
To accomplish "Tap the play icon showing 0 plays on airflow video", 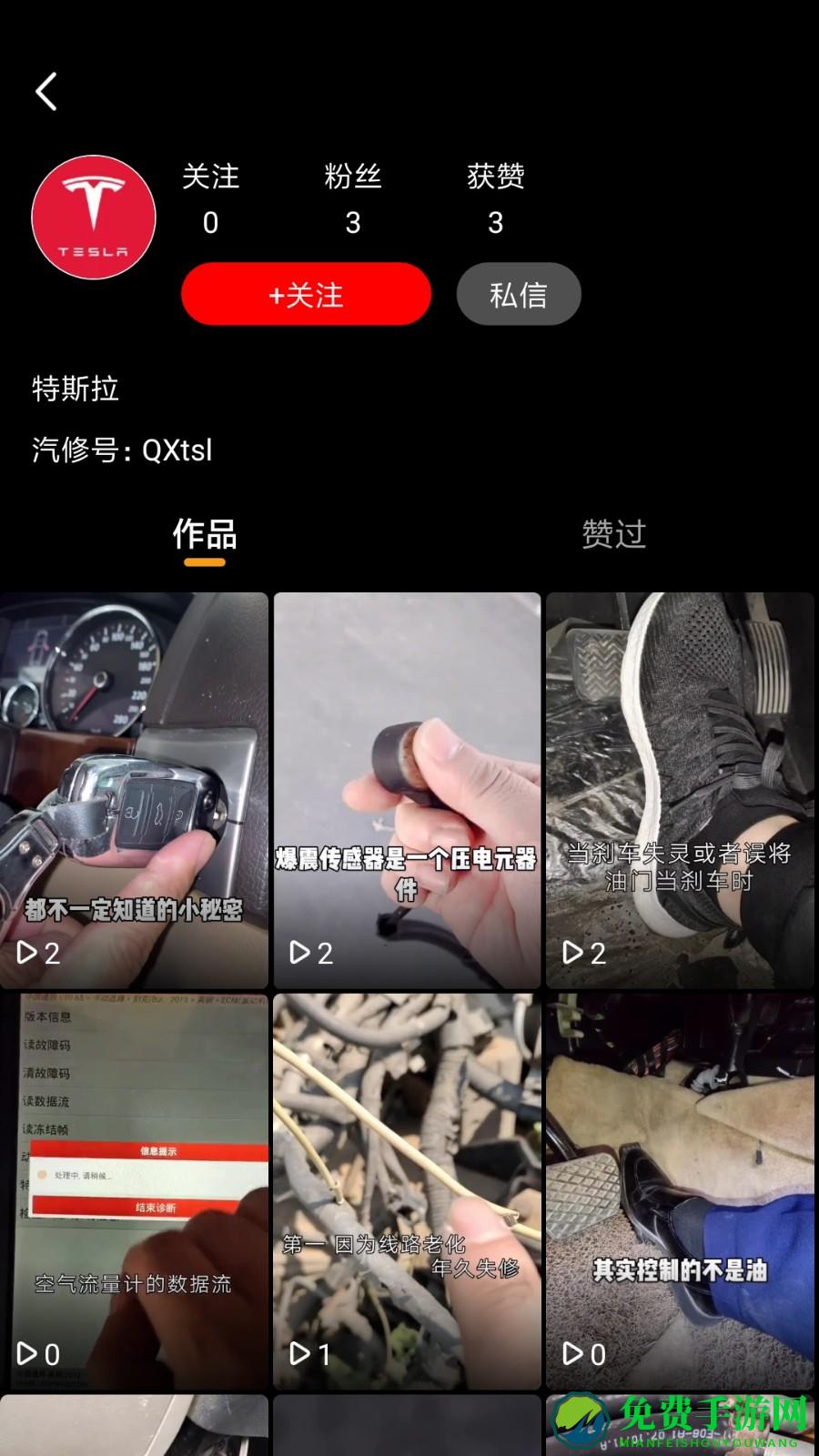I will click(x=27, y=1352).
